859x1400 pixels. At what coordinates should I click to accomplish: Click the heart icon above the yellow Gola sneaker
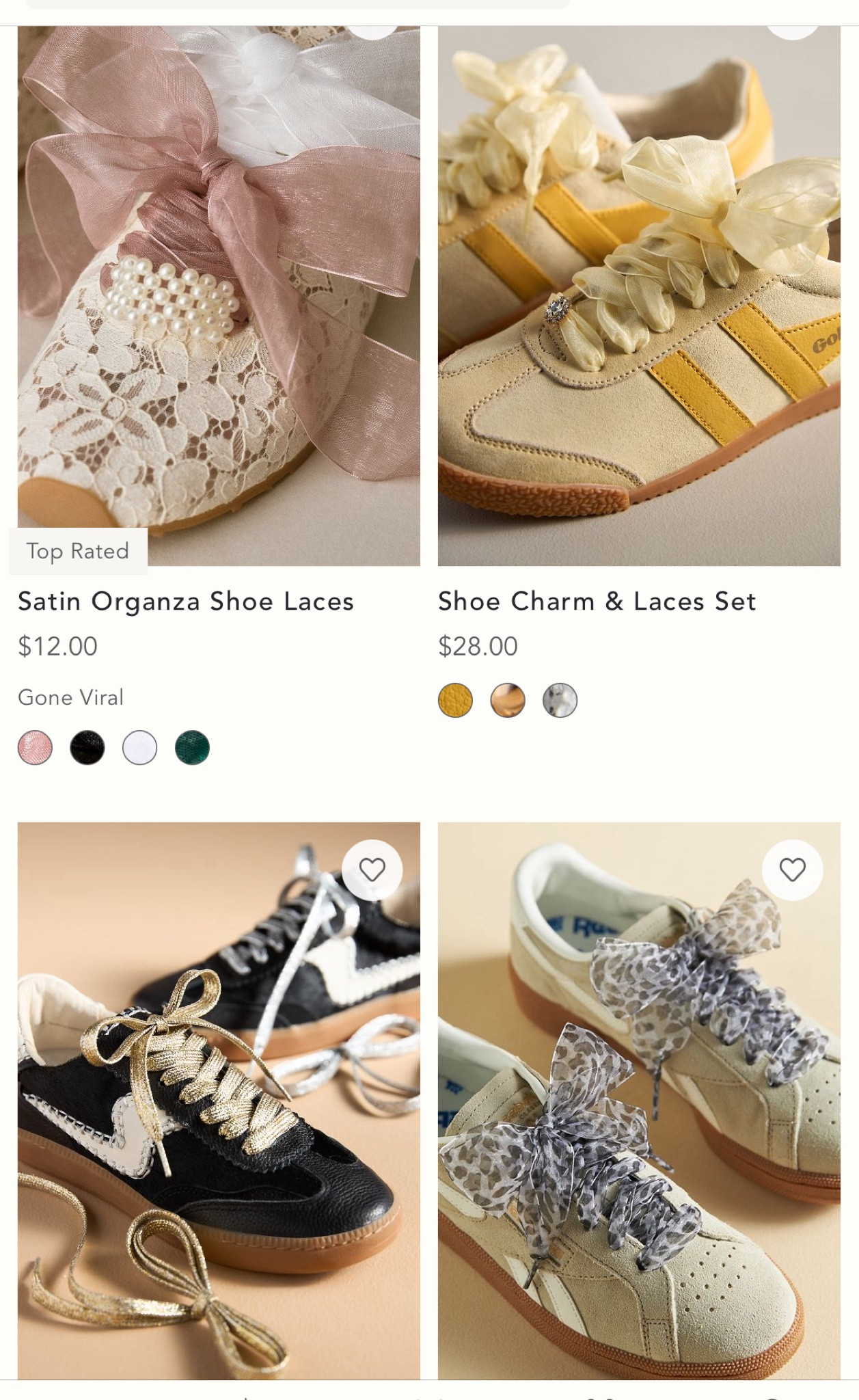pyautogui.click(x=791, y=27)
